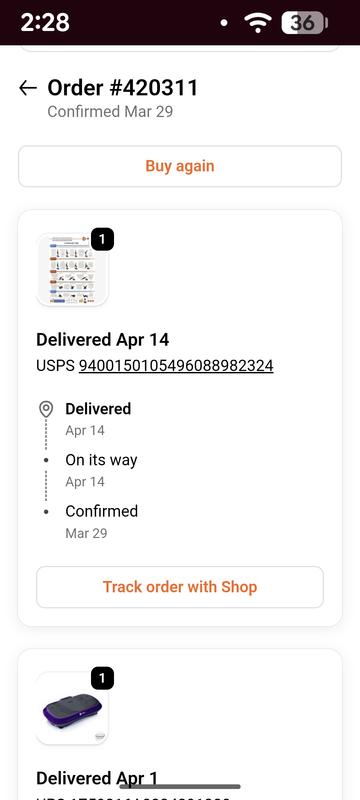Open the exercise poster product thumbnail
The height and width of the screenshot is (800, 360).
point(72,269)
